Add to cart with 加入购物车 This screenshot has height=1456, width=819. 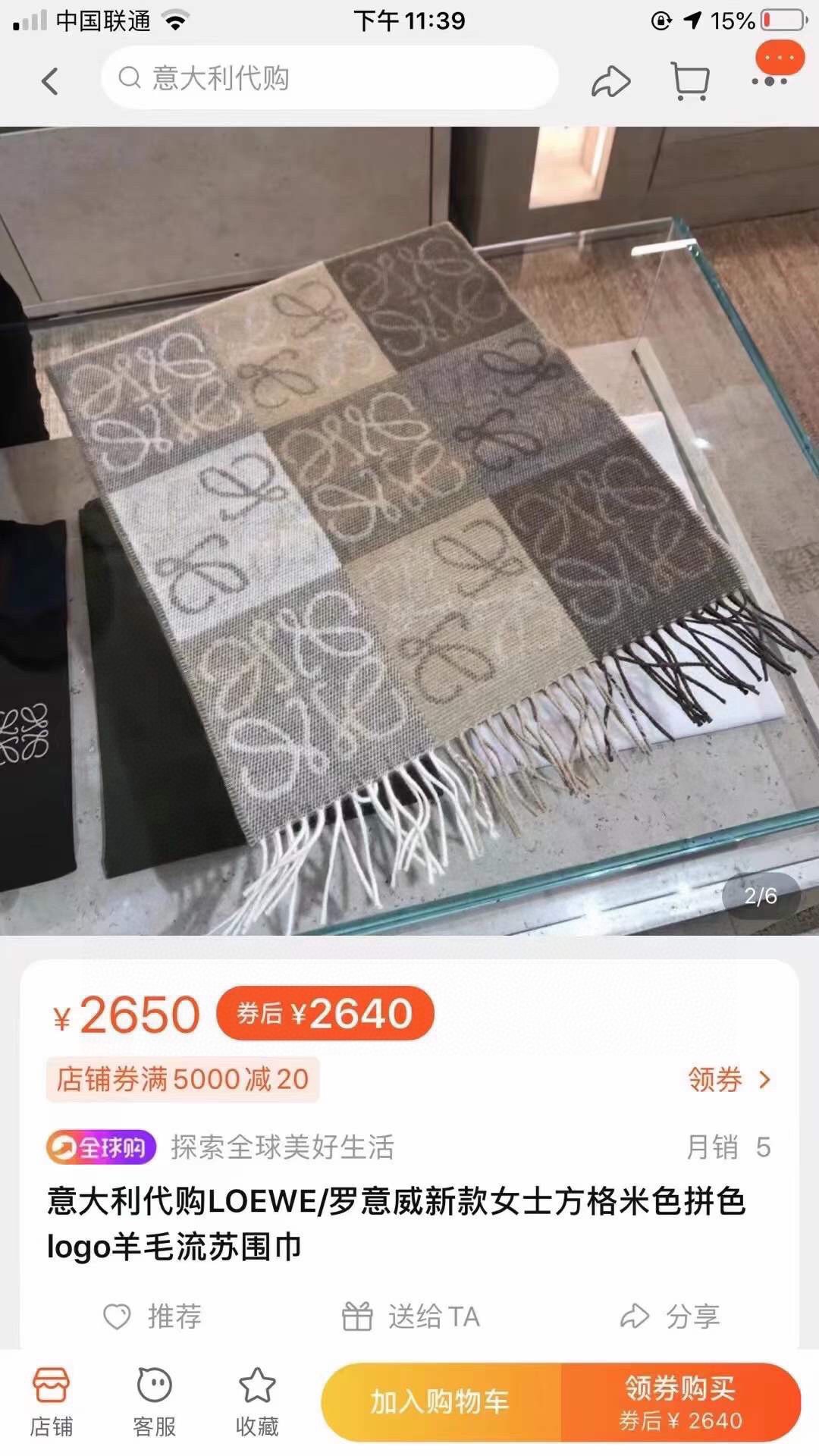pyautogui.click(x=441, y=1402)
